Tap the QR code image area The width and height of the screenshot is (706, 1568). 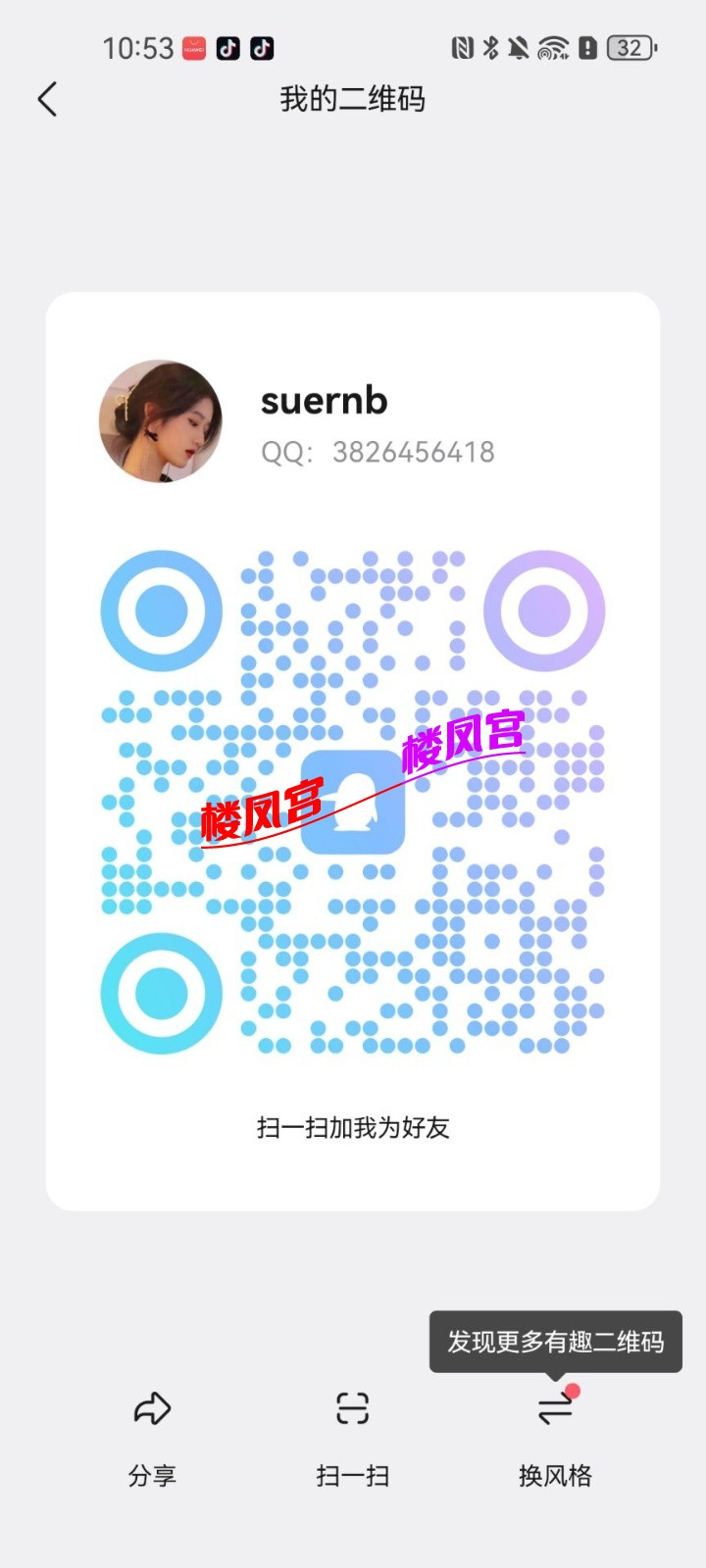tap(353, 799)
